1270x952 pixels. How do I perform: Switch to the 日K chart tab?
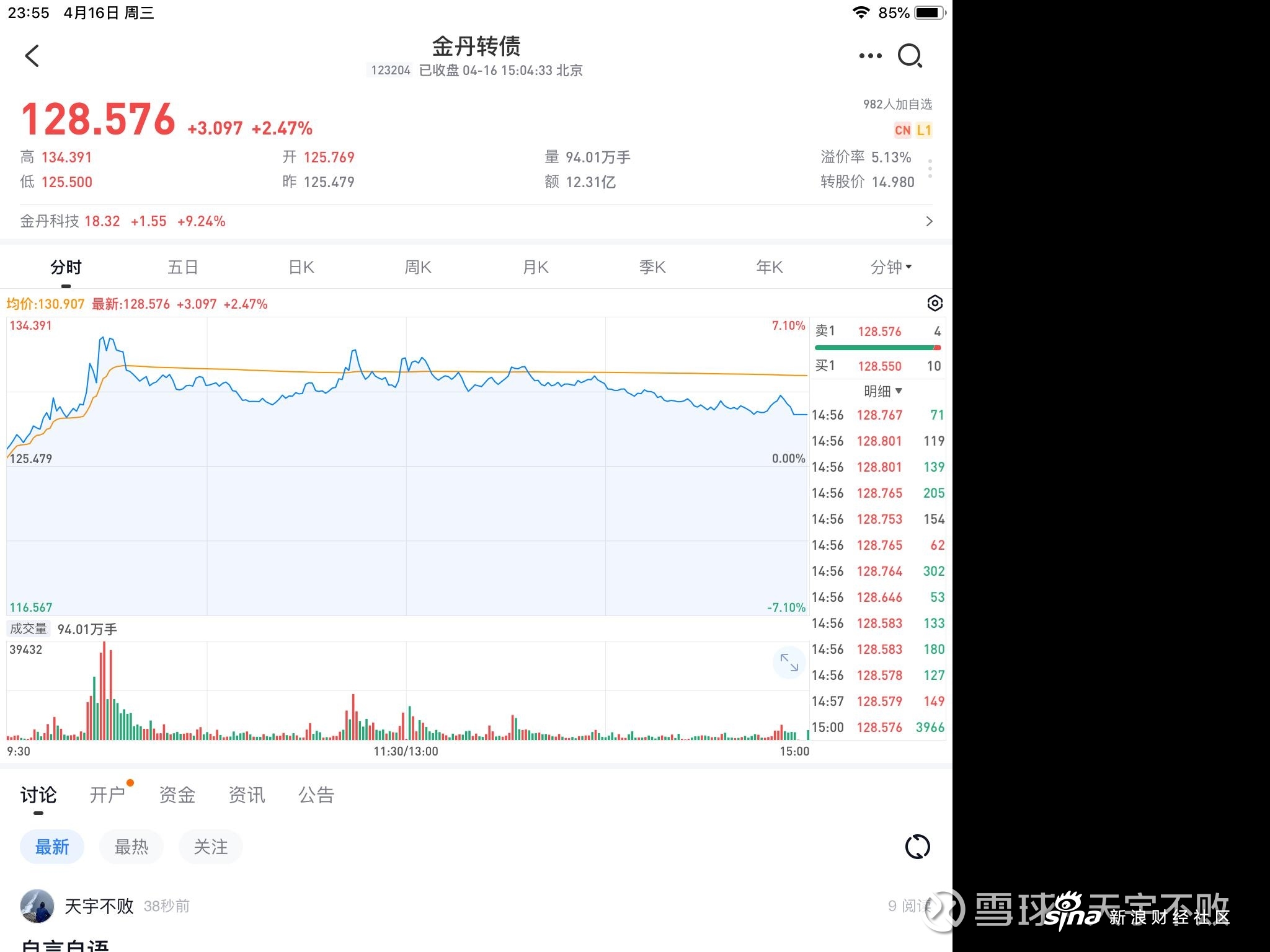click(301, 267)
